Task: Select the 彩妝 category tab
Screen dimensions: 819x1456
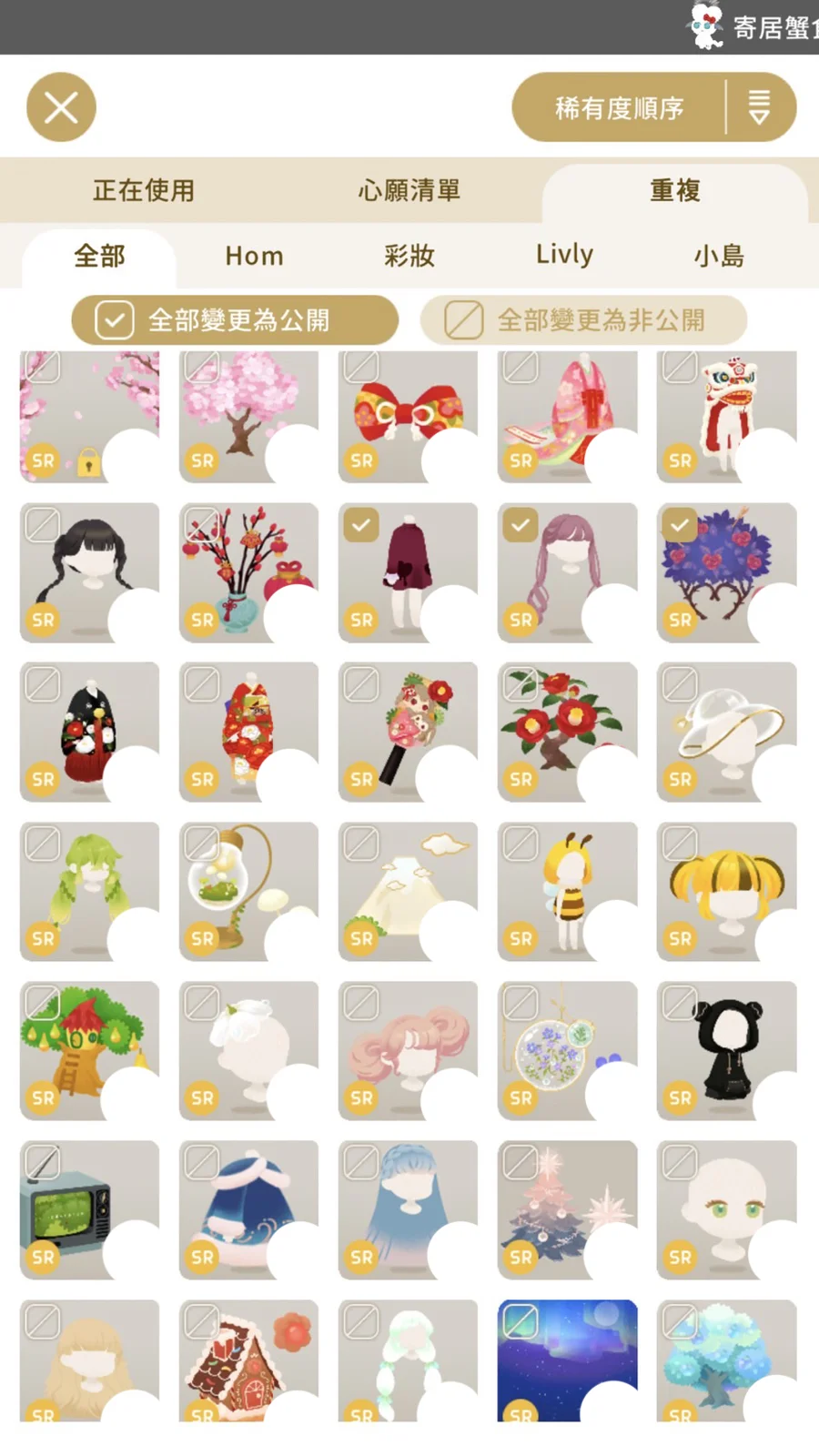Action: [x=409, y=256]
